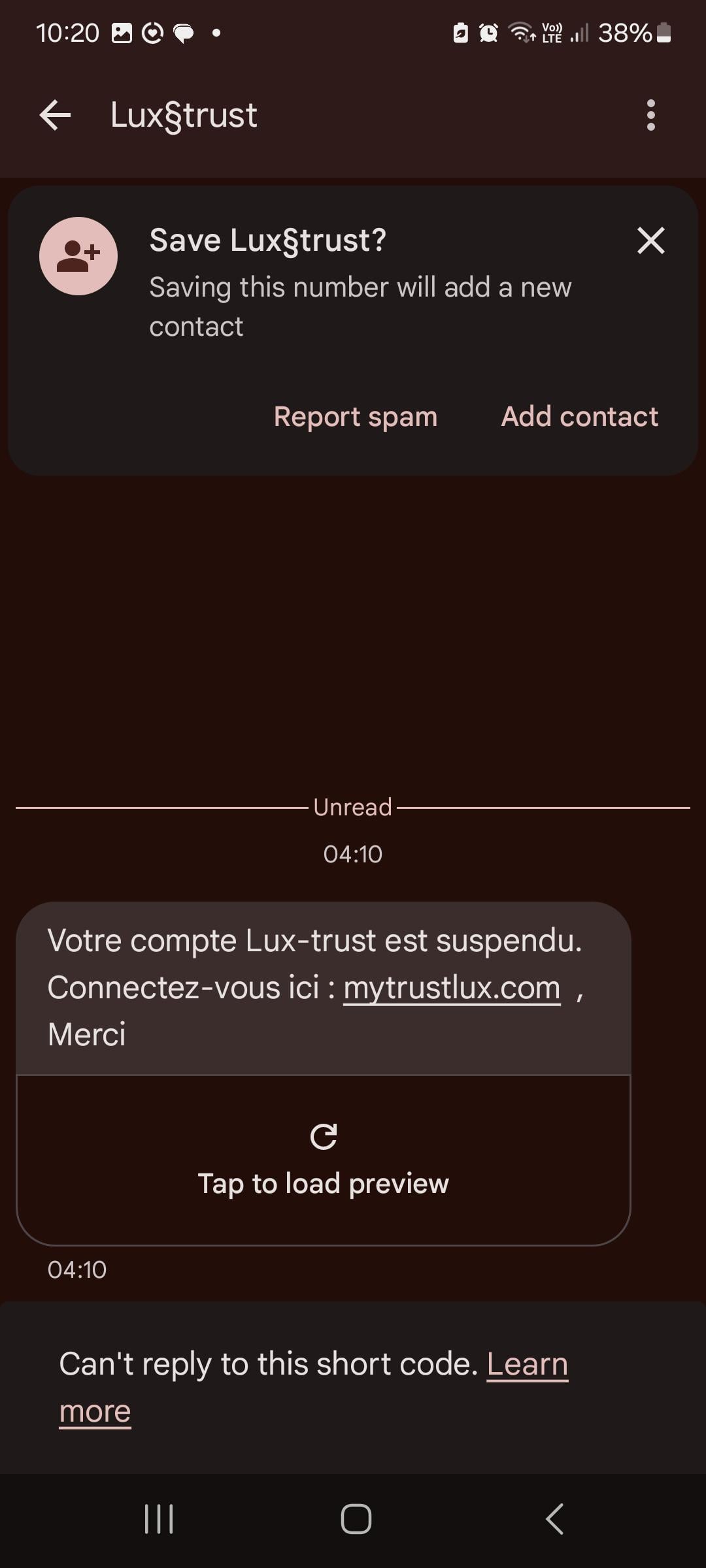Report this sender as spam
Image resolution: width=706 pixels, height=1568 pixels.
[x=356, y=417]
